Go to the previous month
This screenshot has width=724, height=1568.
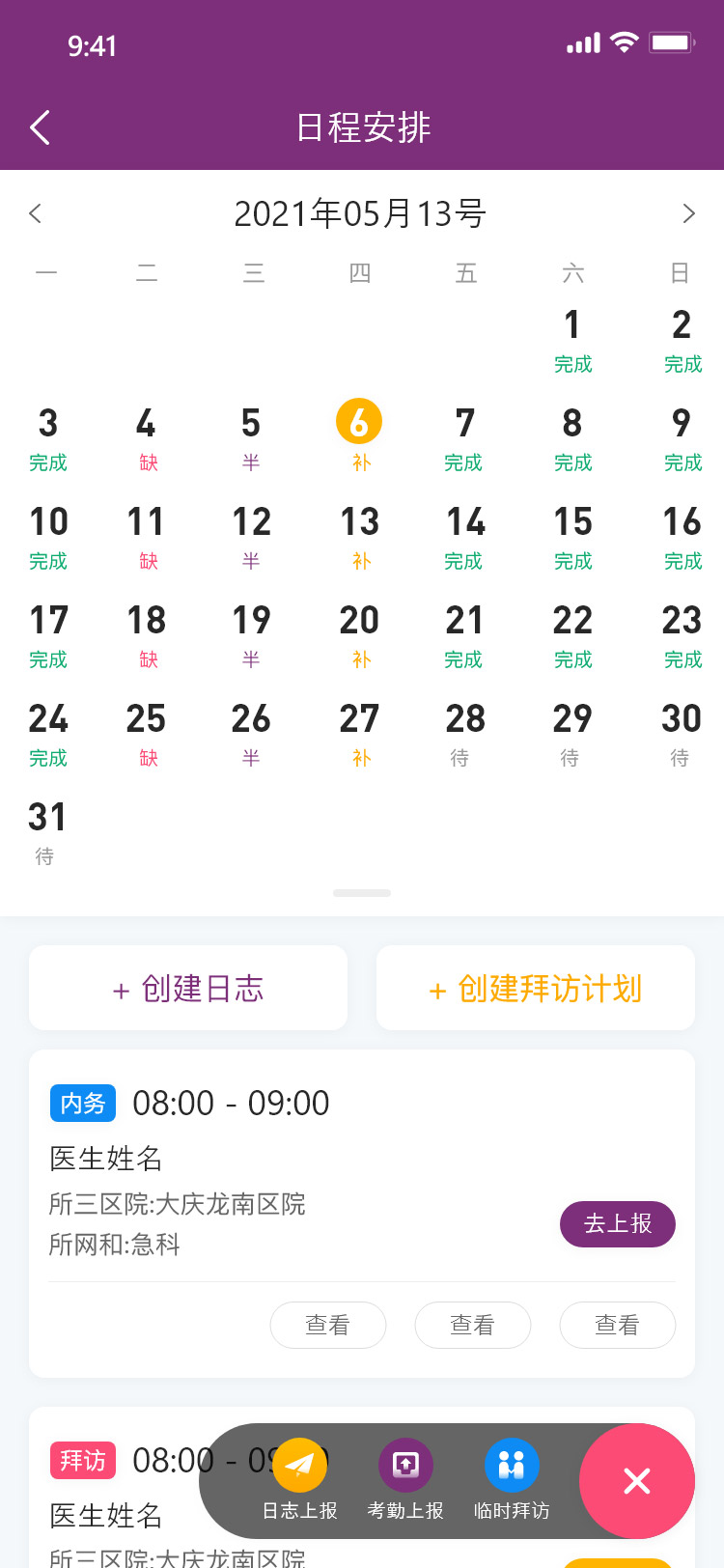tap(36, 213)
